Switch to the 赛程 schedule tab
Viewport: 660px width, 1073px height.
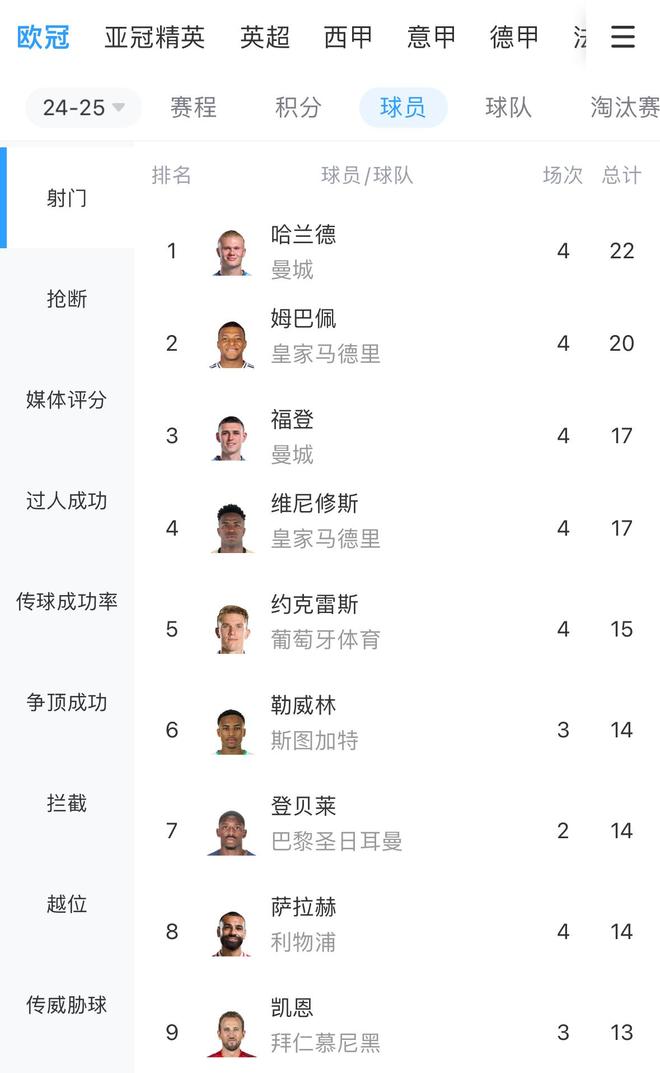coord(193,108)
